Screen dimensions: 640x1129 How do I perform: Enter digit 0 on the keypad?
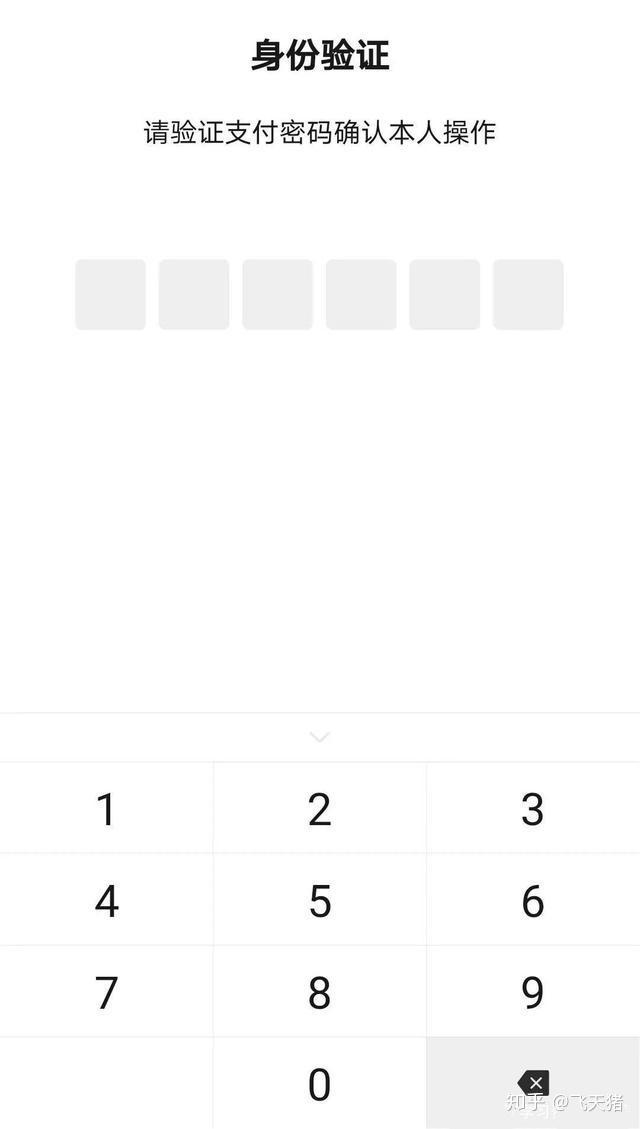coord(319,1084)
